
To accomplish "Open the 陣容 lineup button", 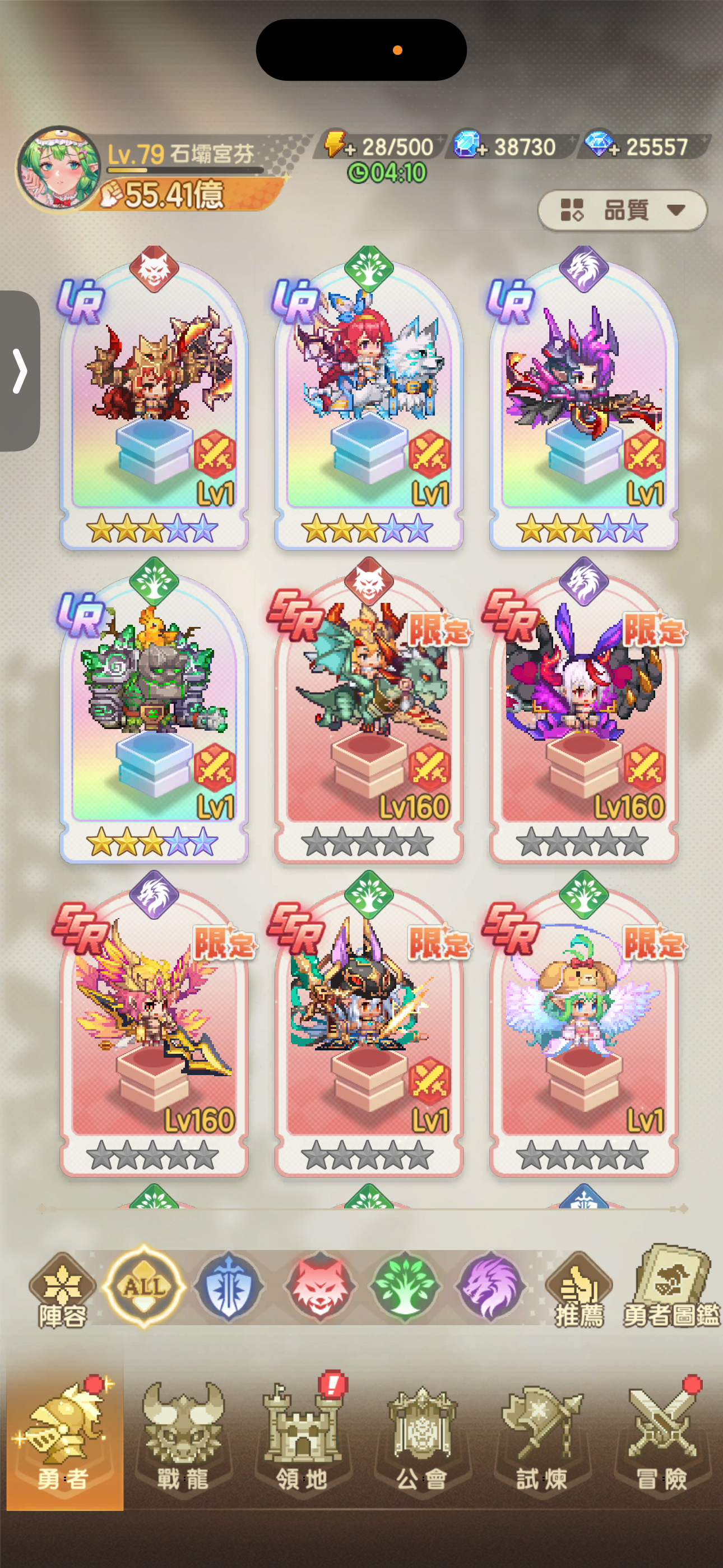I will [62, 1289].
